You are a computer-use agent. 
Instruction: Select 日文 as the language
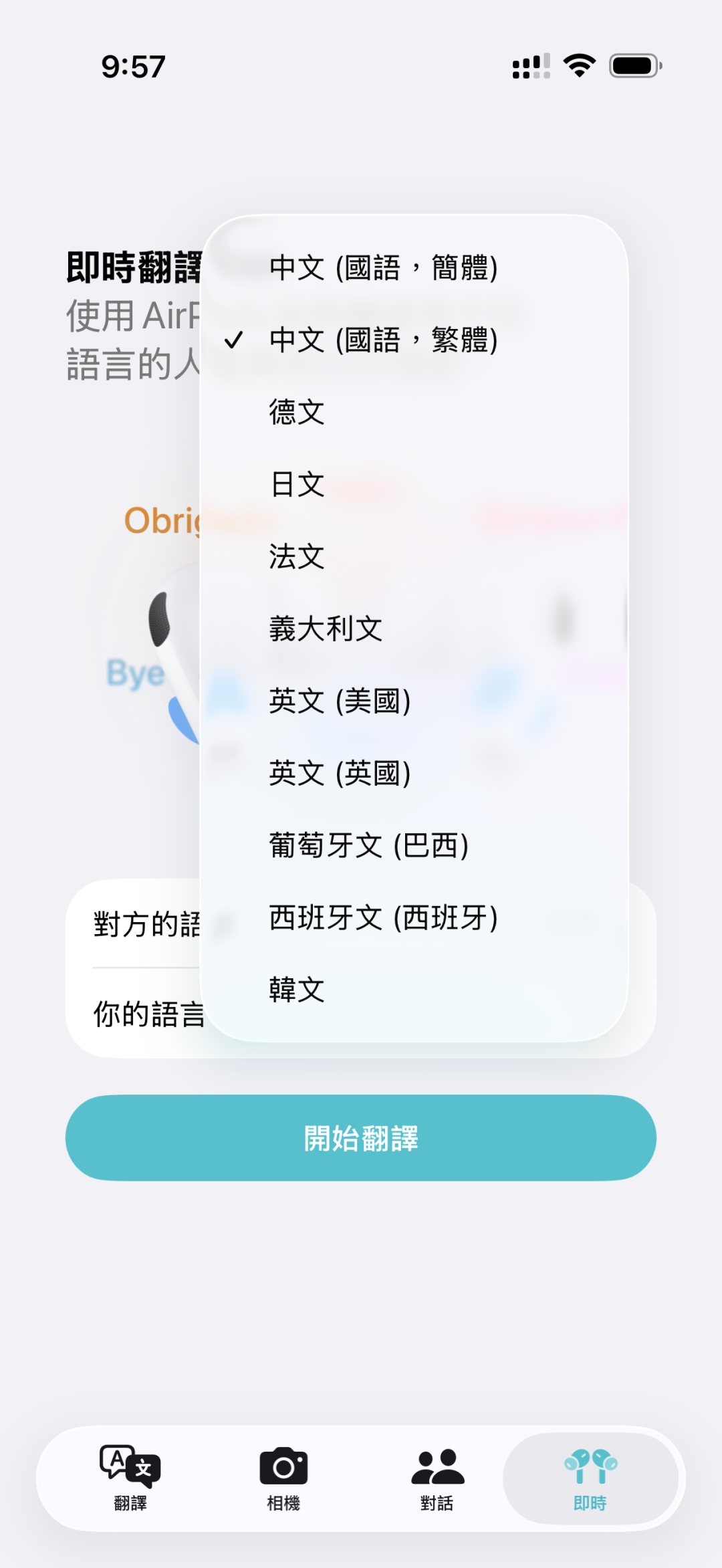297,485
